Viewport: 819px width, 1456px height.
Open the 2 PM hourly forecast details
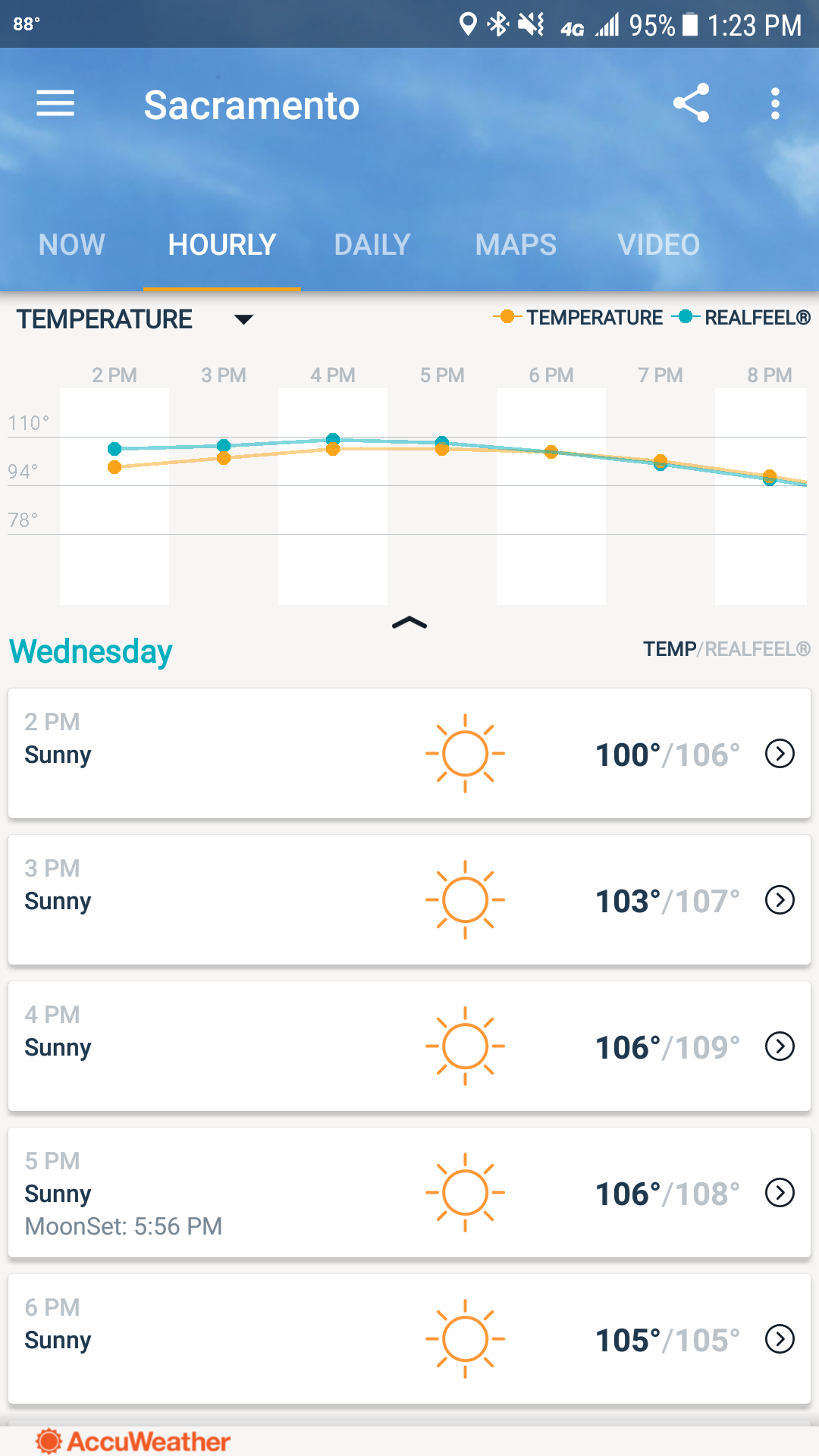(780, 754)
